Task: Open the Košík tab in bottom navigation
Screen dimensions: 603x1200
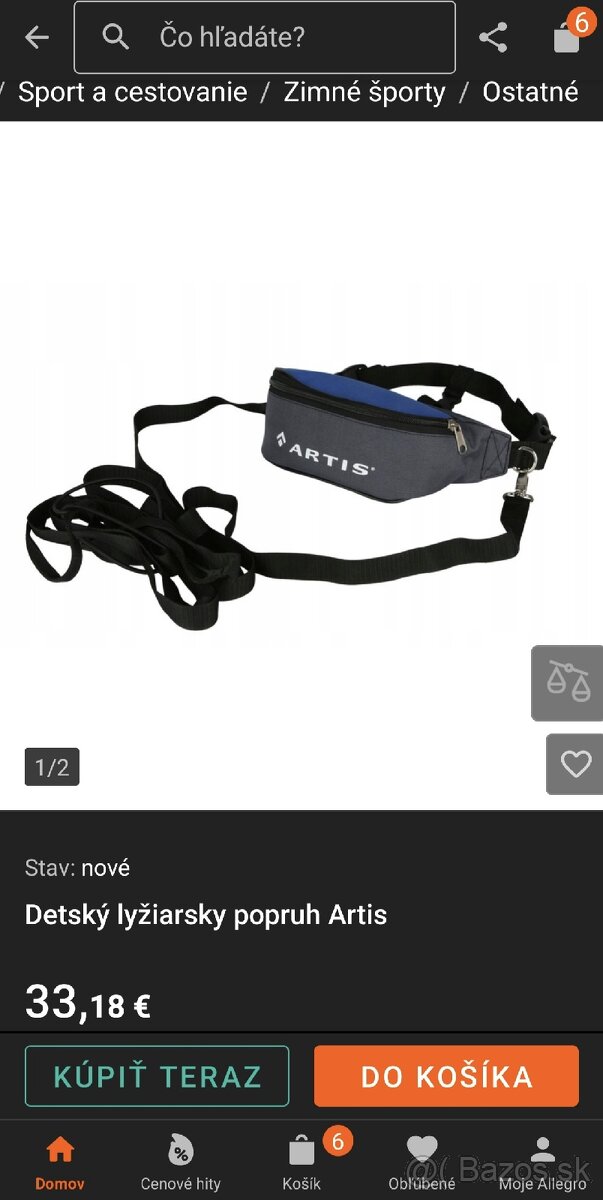Action: click(x=302, y=1162)
